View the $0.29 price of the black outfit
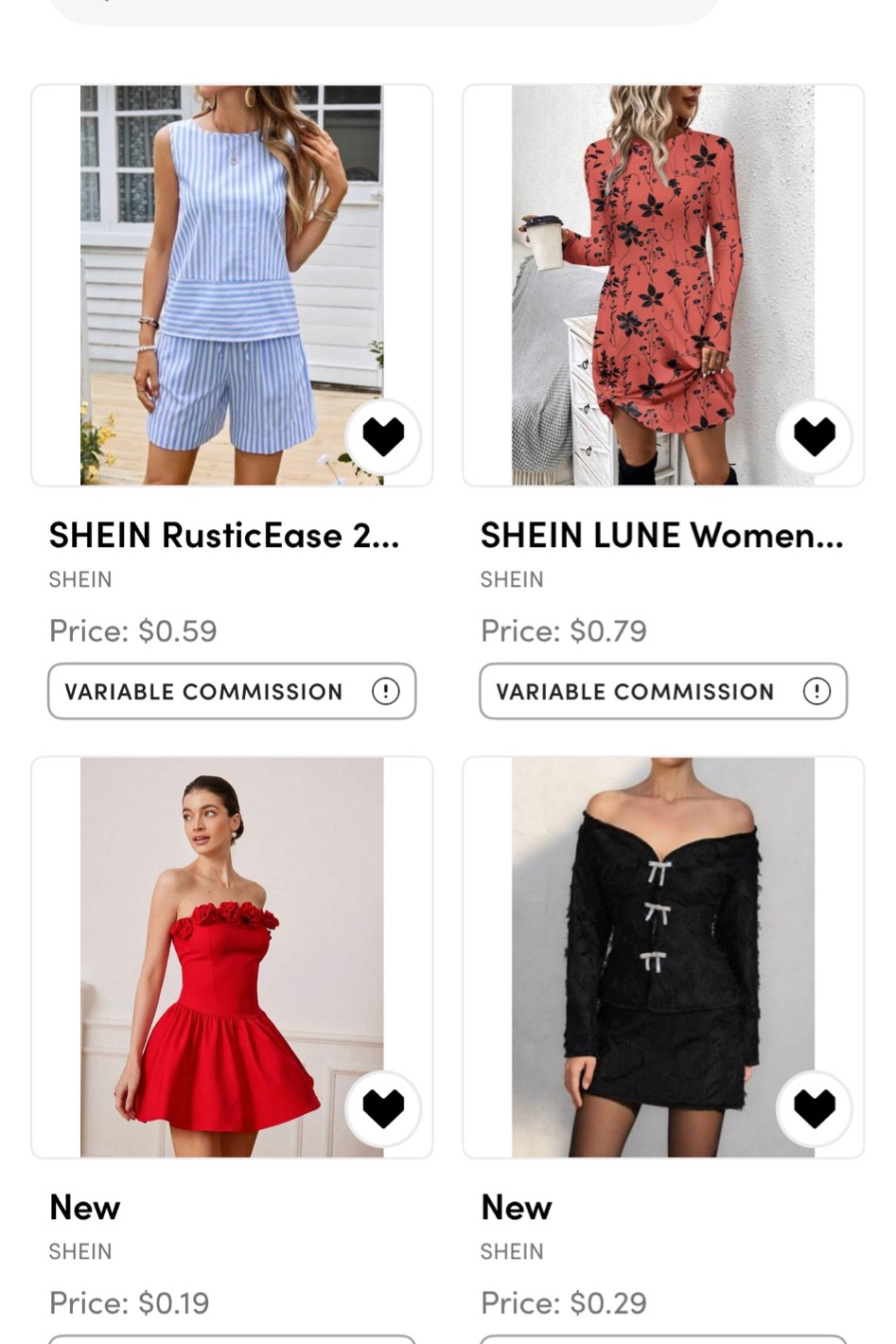Screen dimensions: 896x1344 pos(564,1303)
